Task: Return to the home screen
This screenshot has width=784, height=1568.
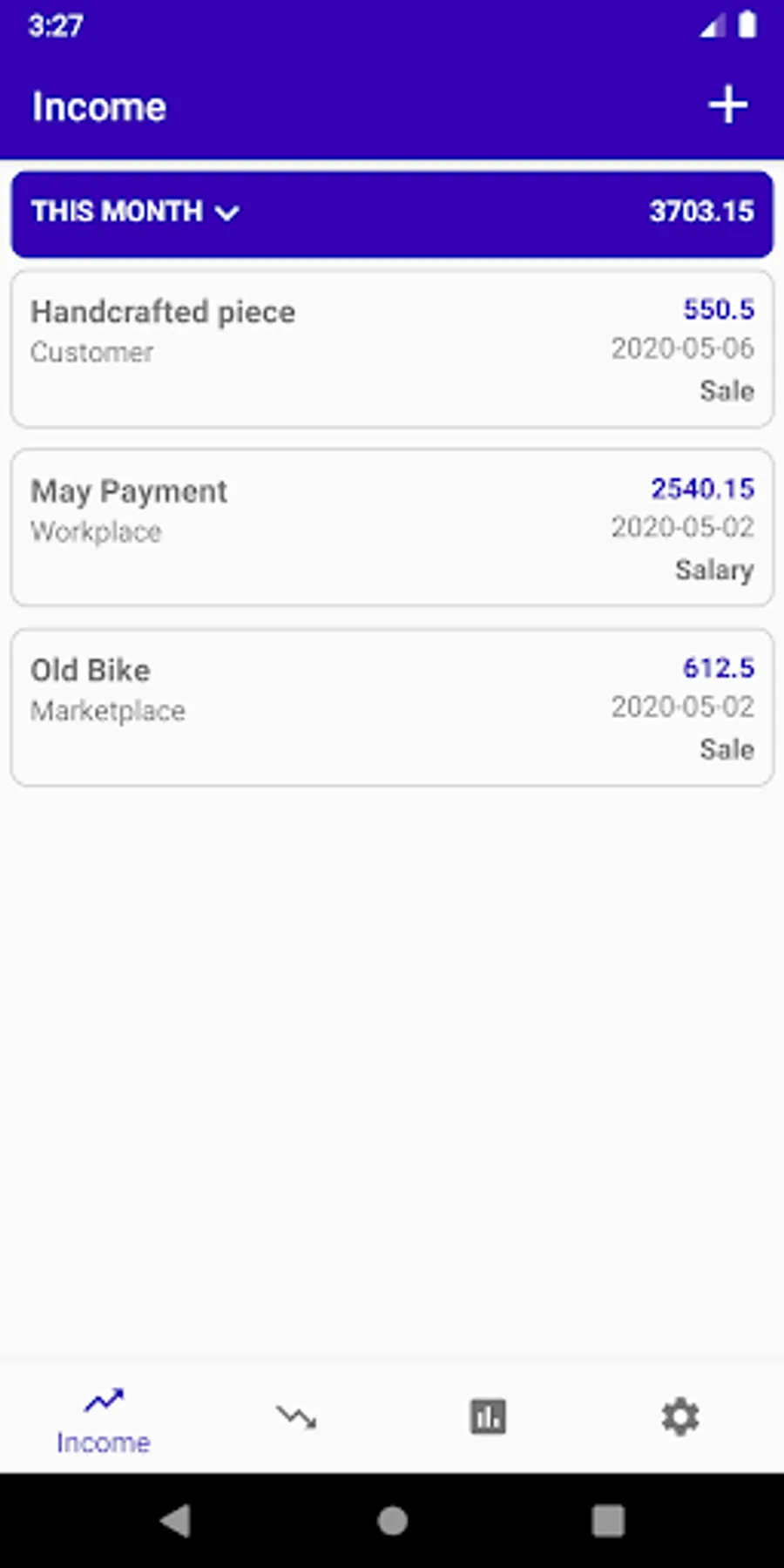Action: (x=392, y=1521)
